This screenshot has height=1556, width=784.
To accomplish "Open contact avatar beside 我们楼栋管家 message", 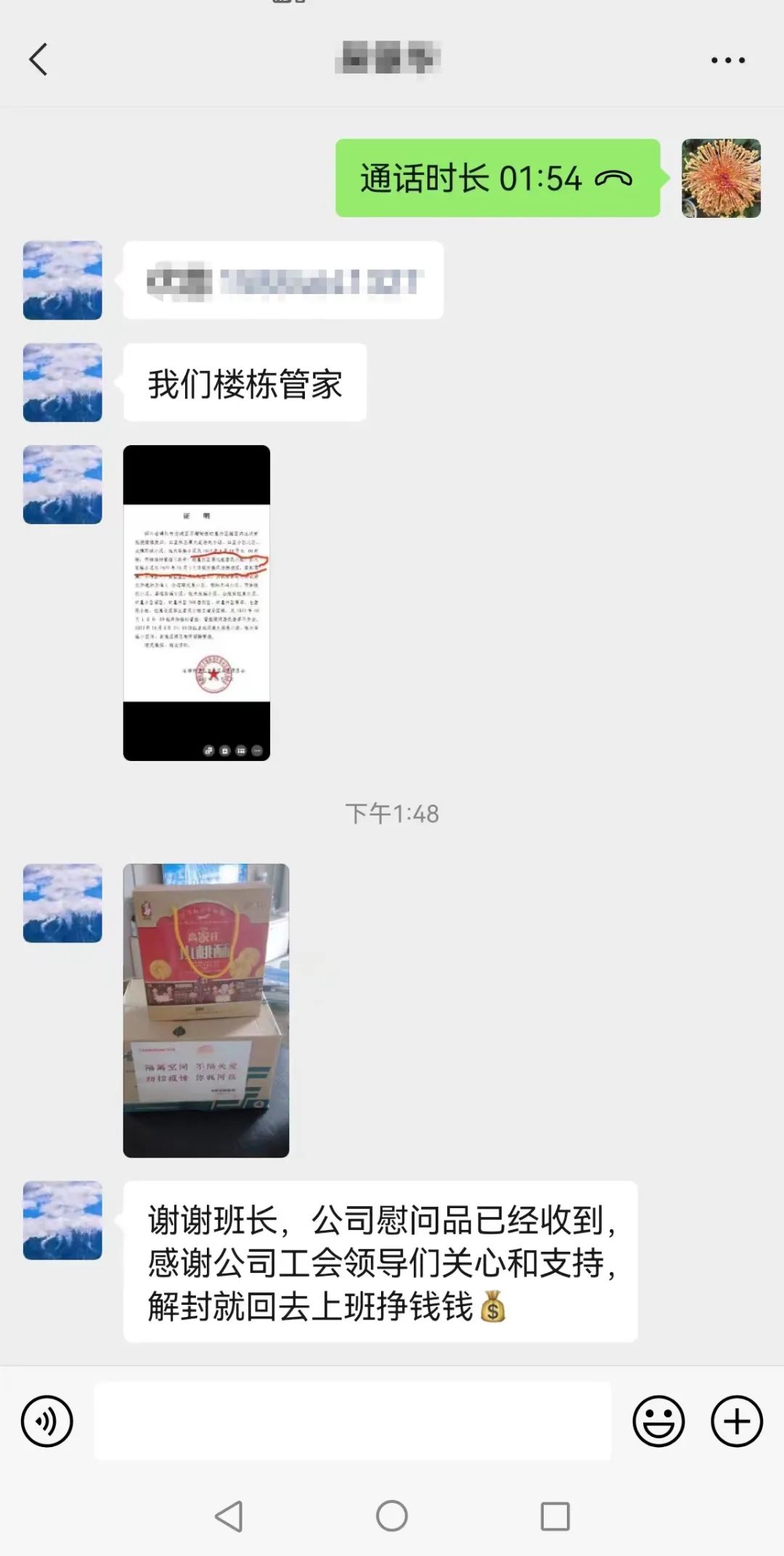I will click(62, 383).
